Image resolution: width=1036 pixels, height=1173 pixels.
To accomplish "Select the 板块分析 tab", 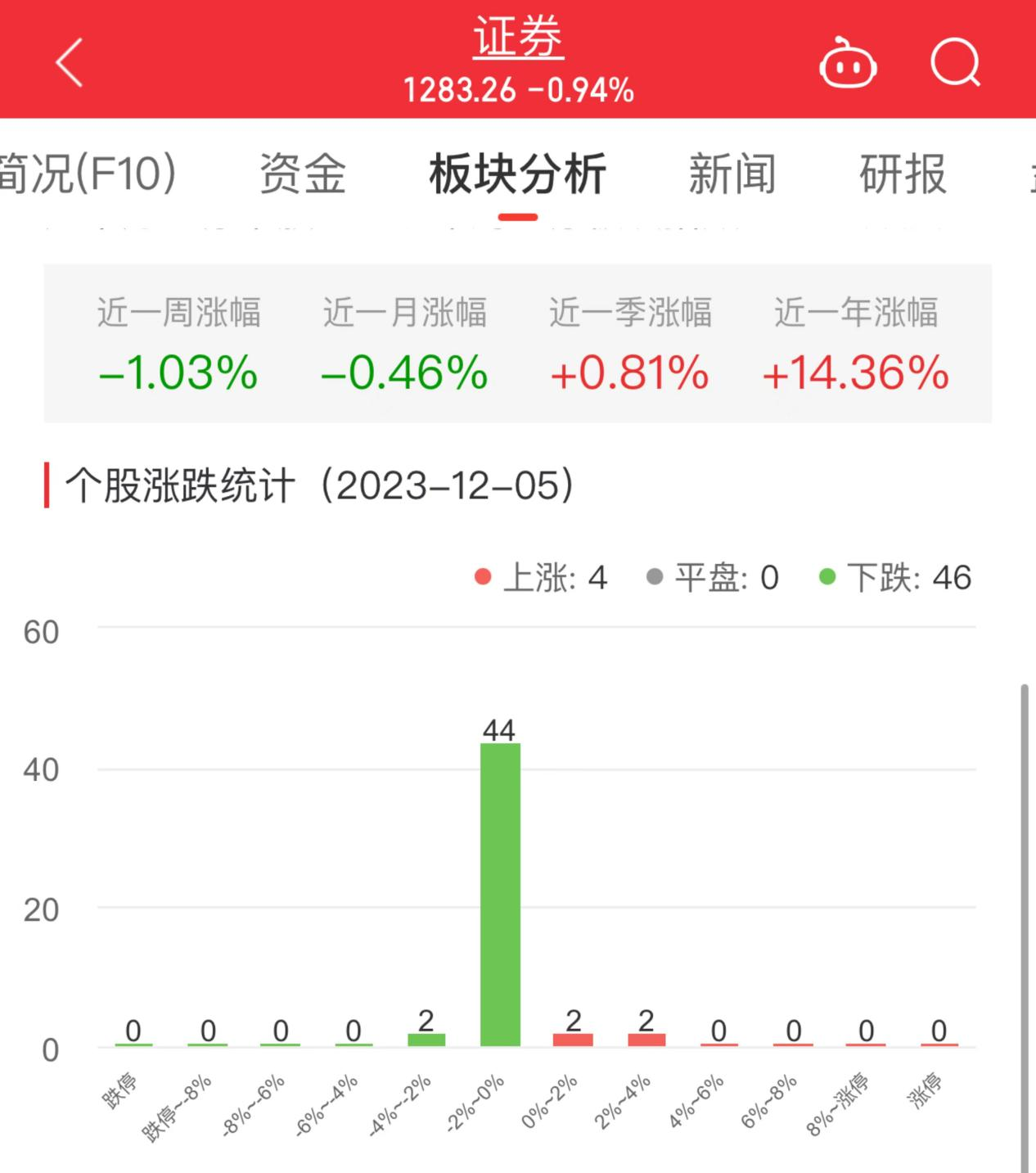I will (517, 174).
